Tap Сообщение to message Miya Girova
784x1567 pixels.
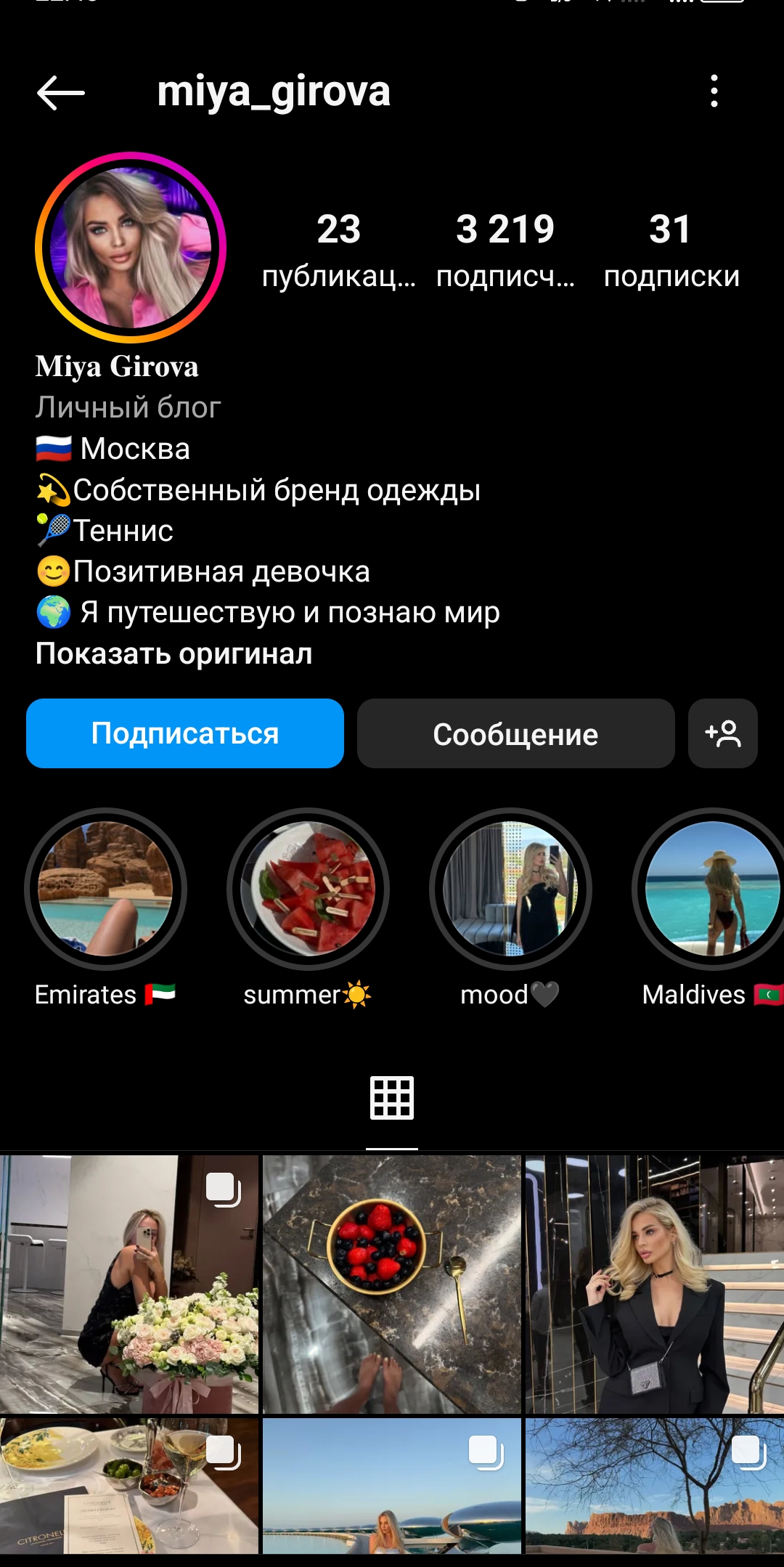[x=515, y=734]
